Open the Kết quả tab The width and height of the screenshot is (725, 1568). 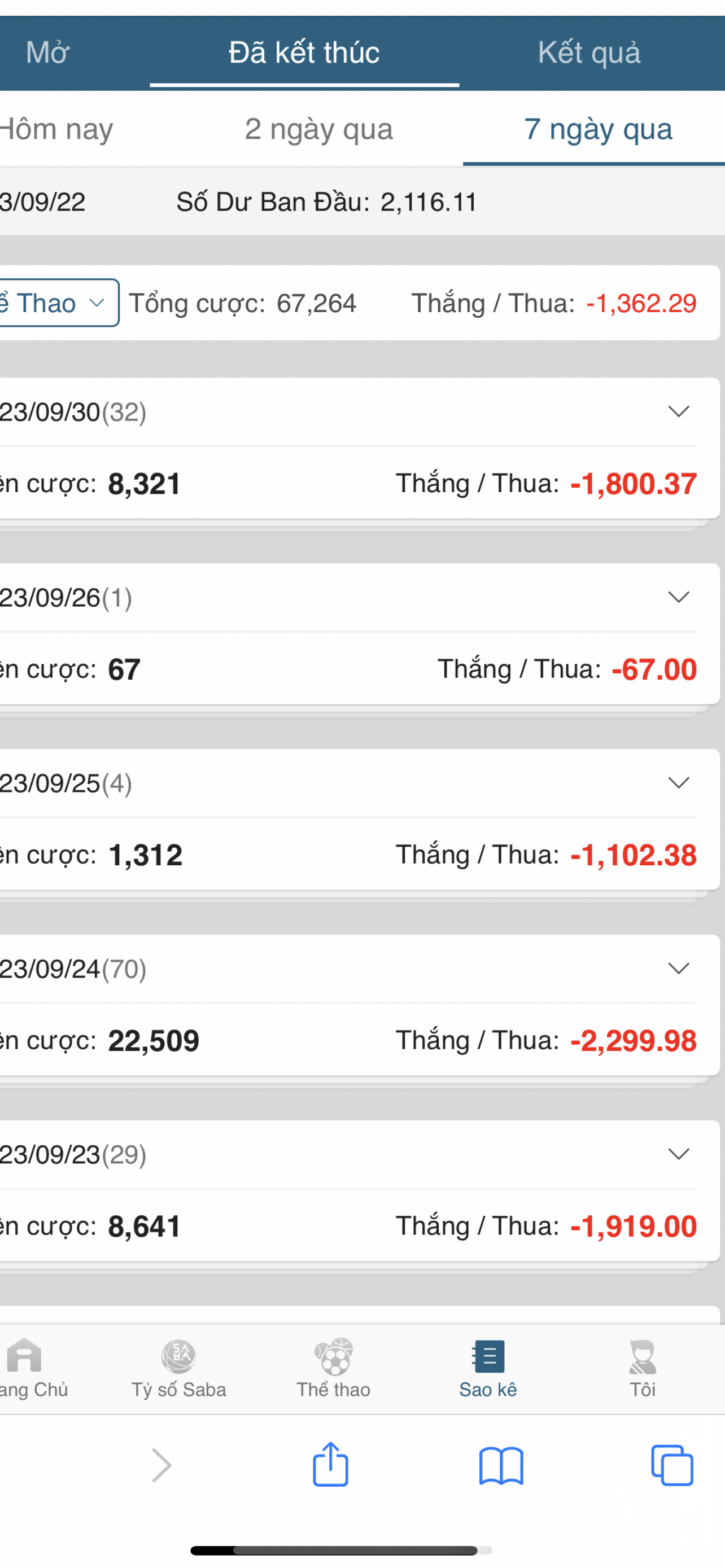click(x=589, y=53)
